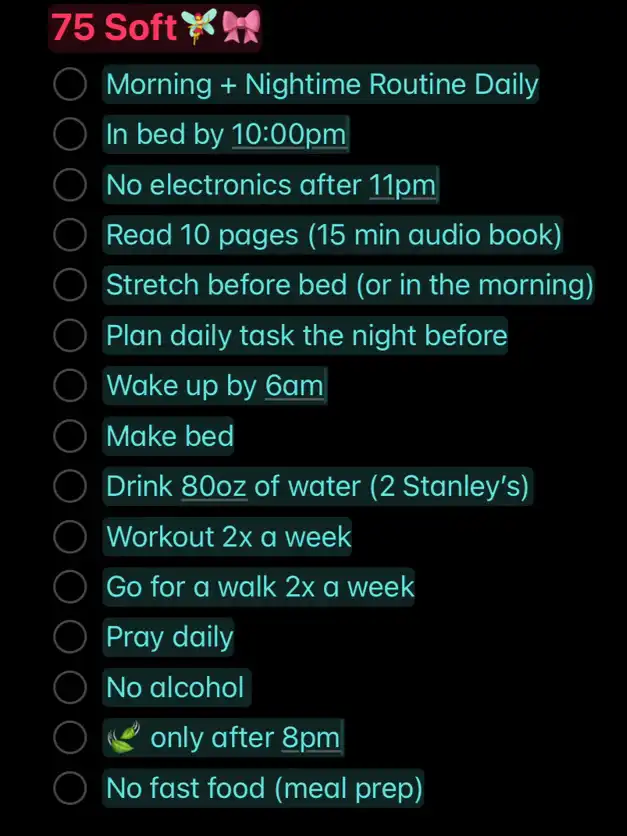
Task: Tick the No electronics after 11pm item
Action: pos(69,186)
